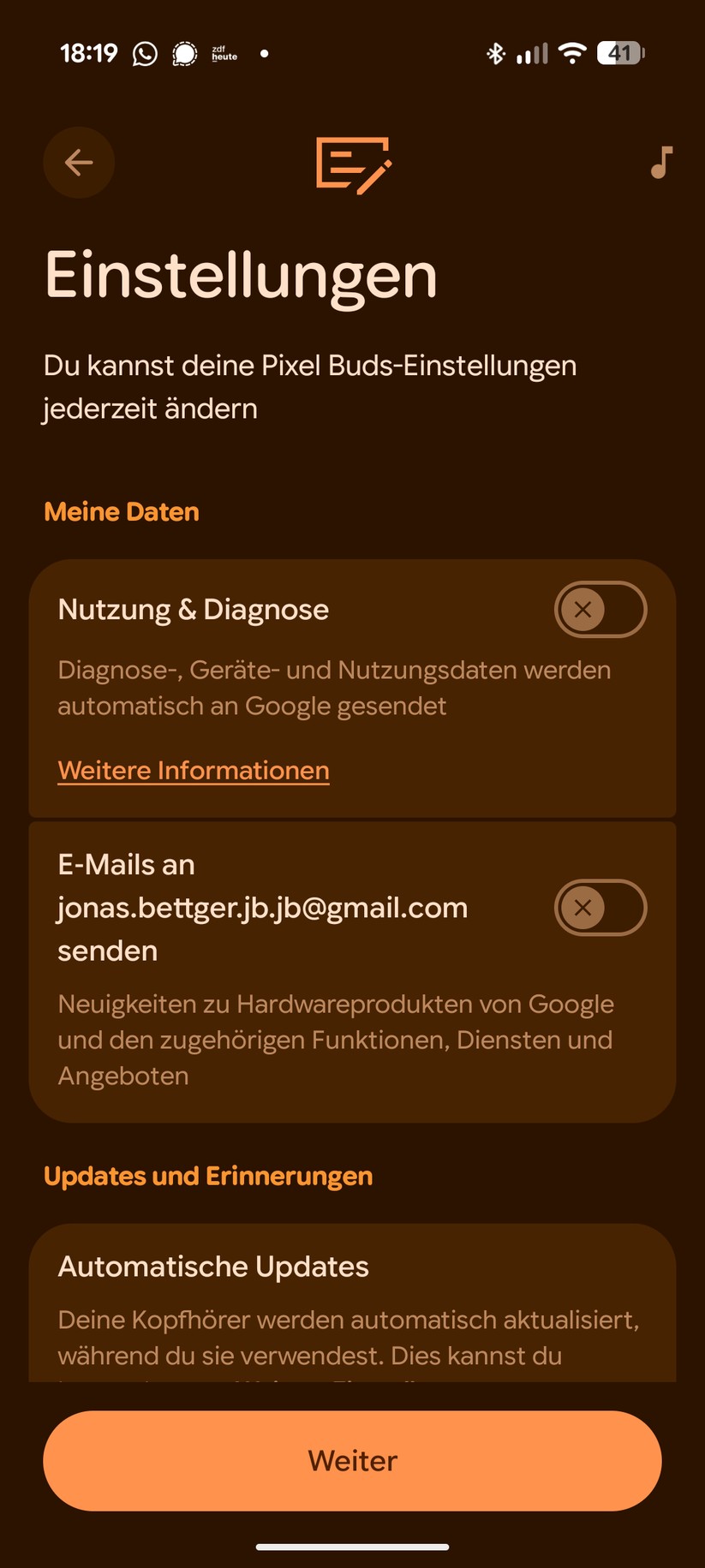Viewport: 705px width, 1568px height.
Task: Tap the document edit header icon
Action: tap(352, 164)
